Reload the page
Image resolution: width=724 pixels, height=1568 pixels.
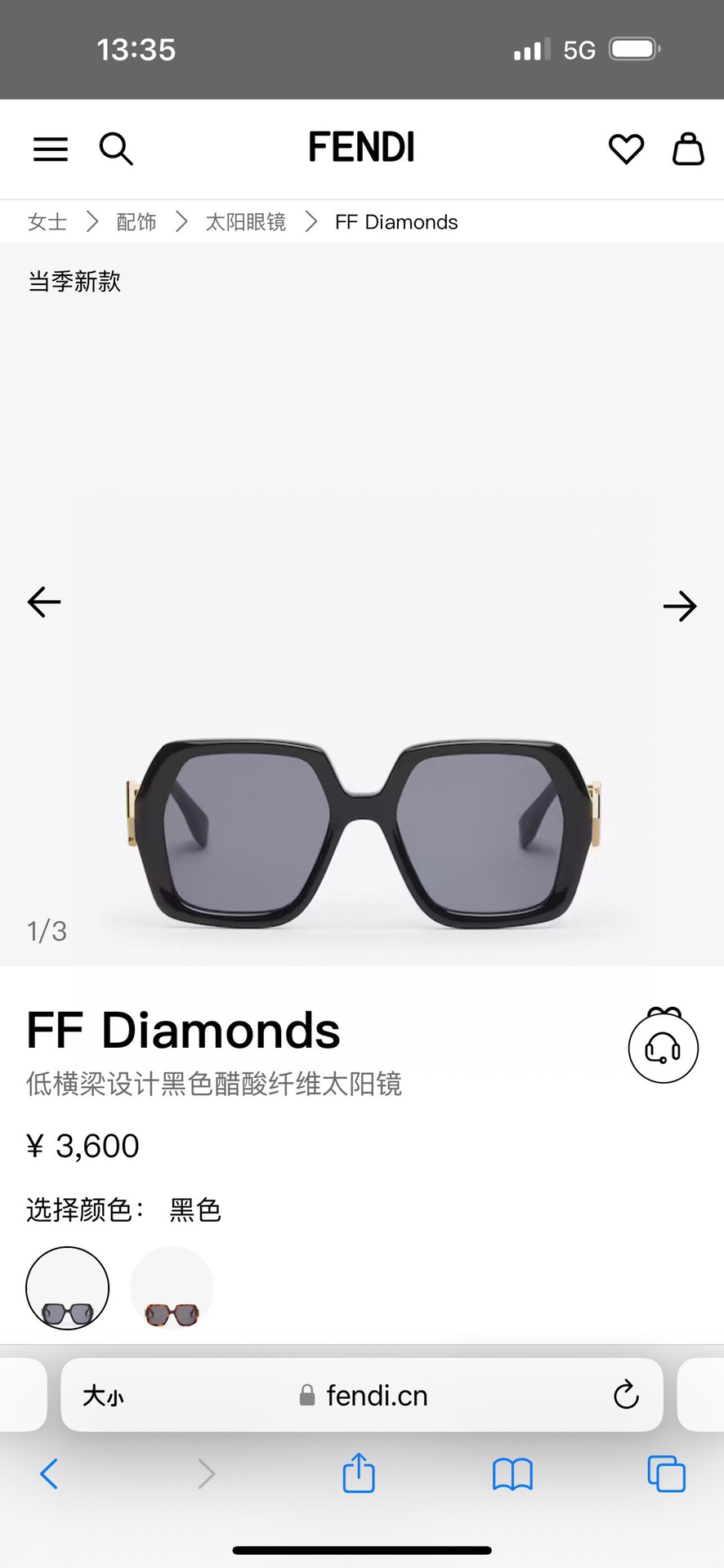click(x=626, y=1395)
